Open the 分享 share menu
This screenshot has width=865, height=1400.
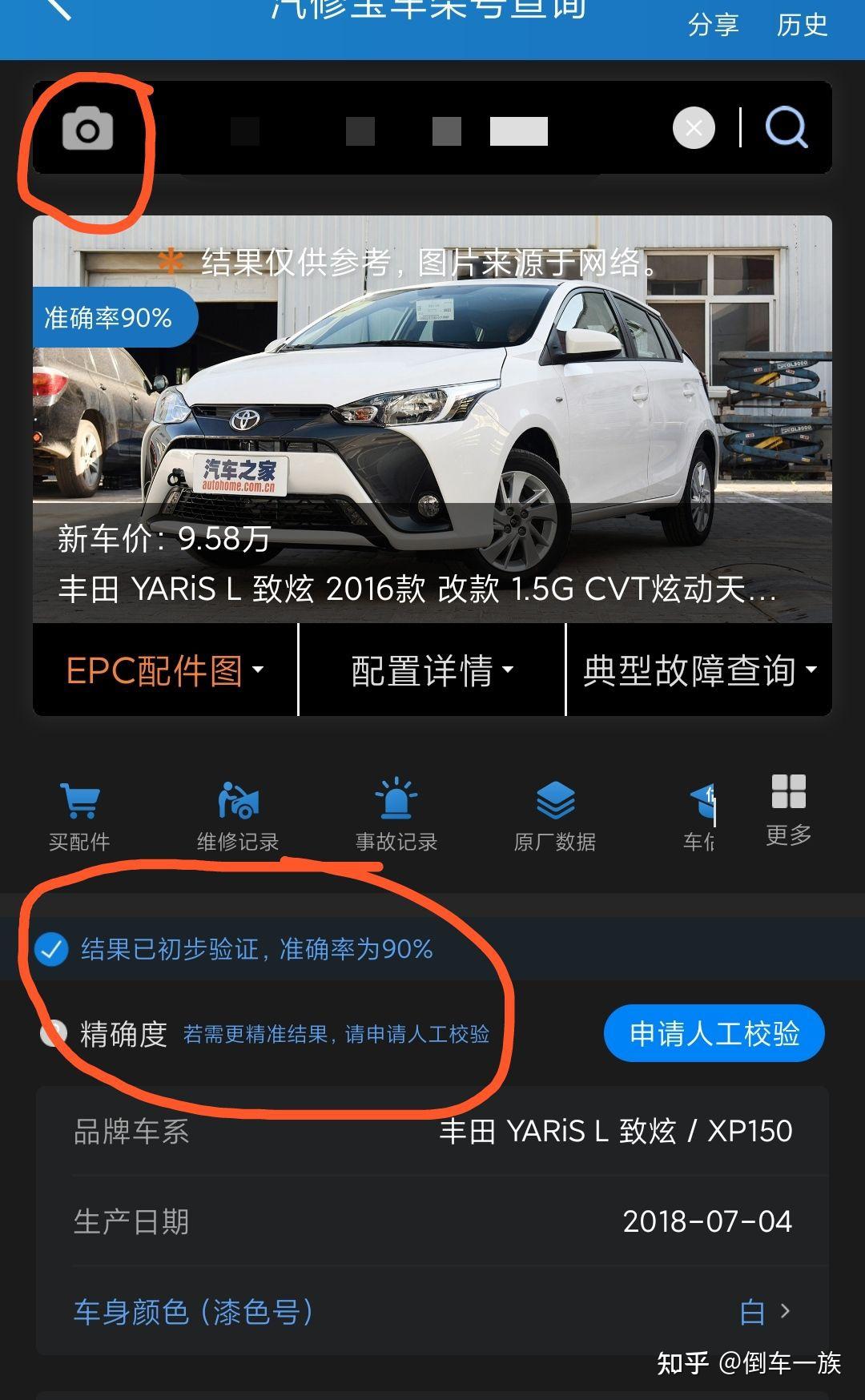pos(711,26)
